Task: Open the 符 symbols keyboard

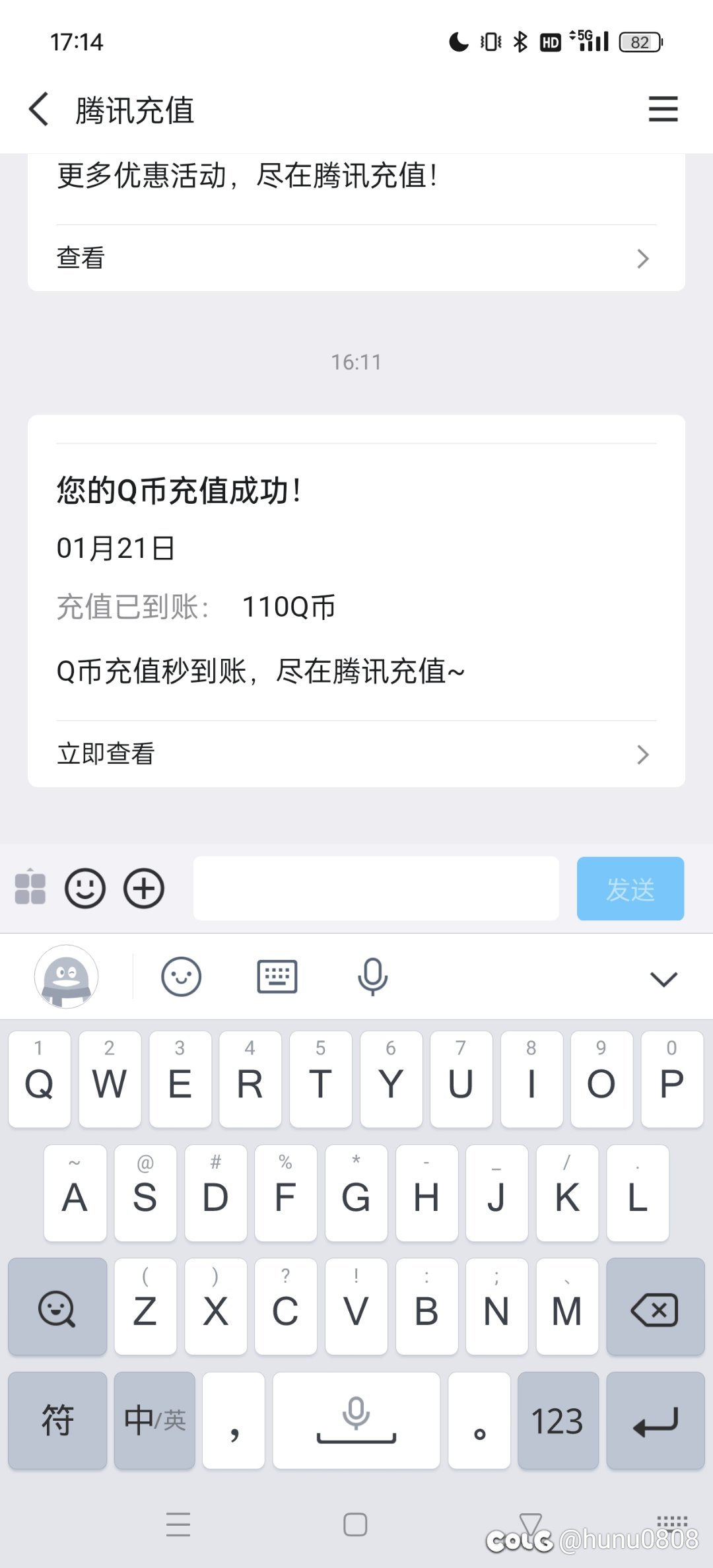Action: (57, 1420)
